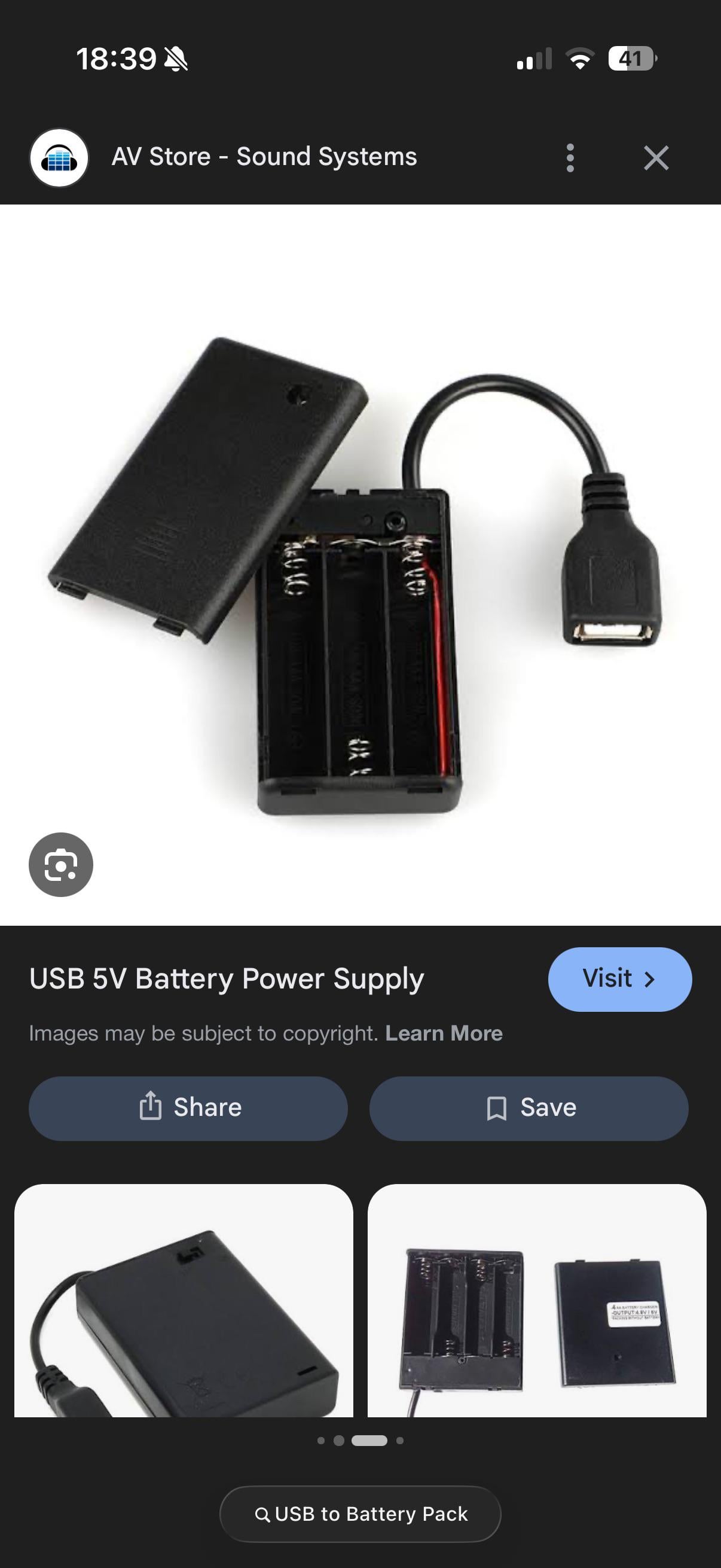Open the AV Store - Sound Systems source
Image resolution: width=721 pixels, height=1568 pixels.
click(x=264, y=157)
